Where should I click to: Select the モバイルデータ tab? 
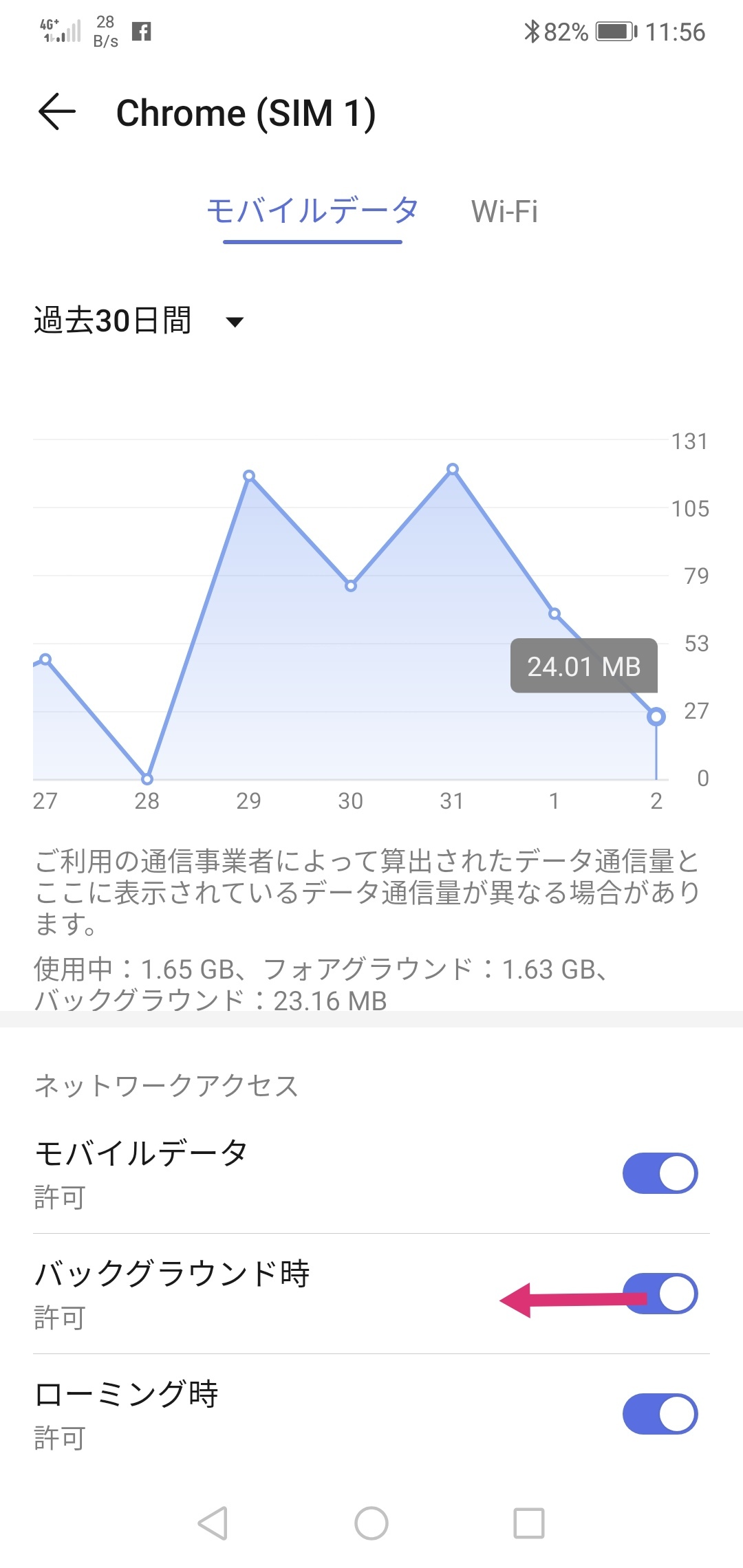(312, 211)
